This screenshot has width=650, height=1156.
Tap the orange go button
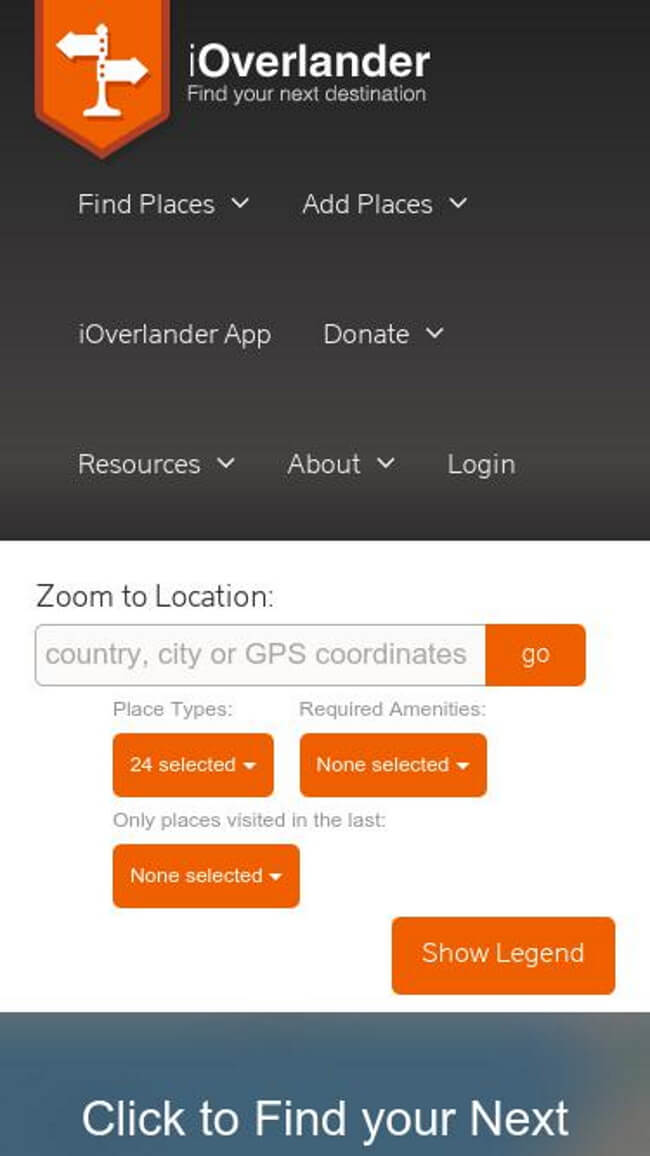536,655
